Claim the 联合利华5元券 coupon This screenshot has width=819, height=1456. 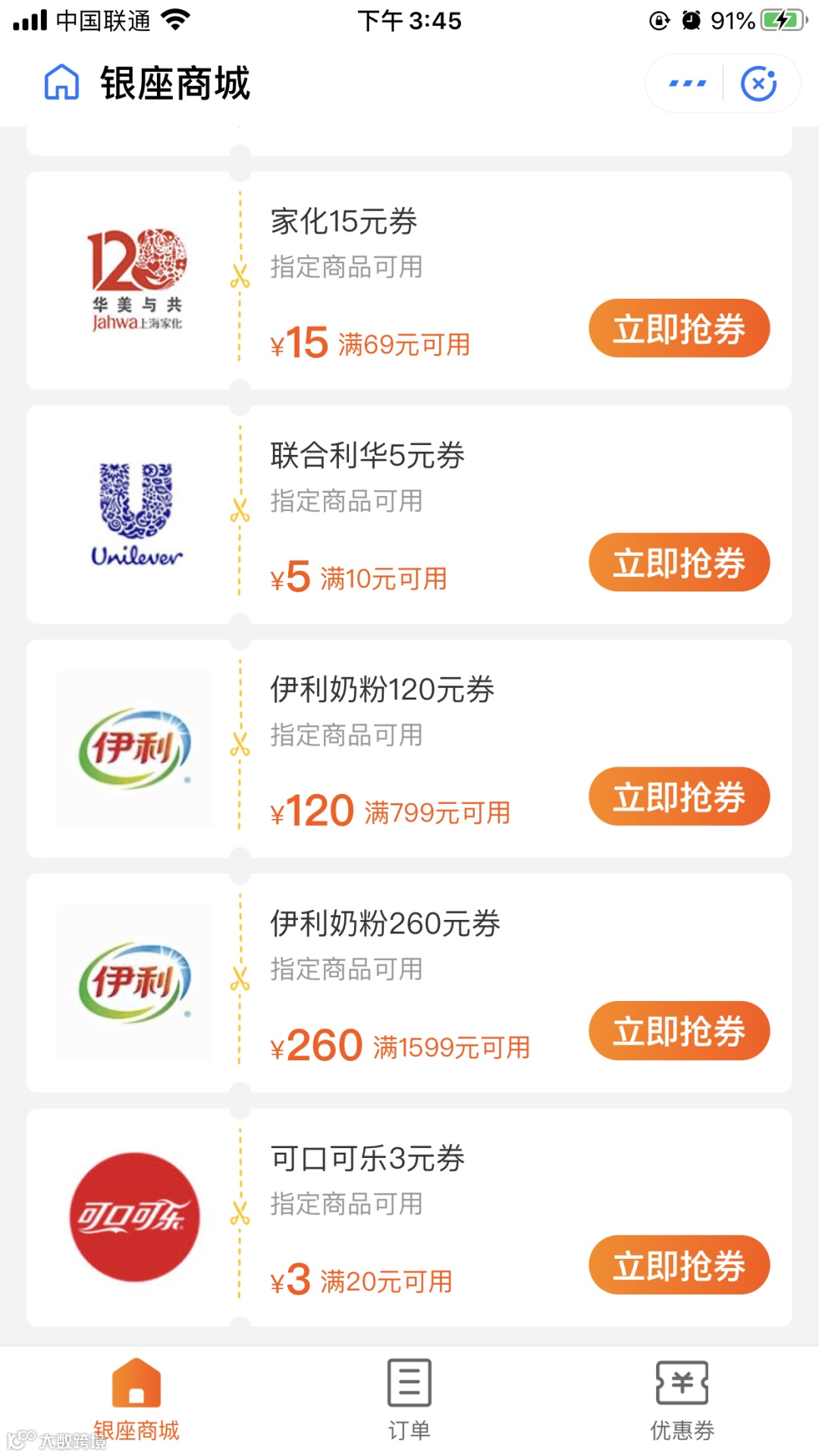pos(679,563)
